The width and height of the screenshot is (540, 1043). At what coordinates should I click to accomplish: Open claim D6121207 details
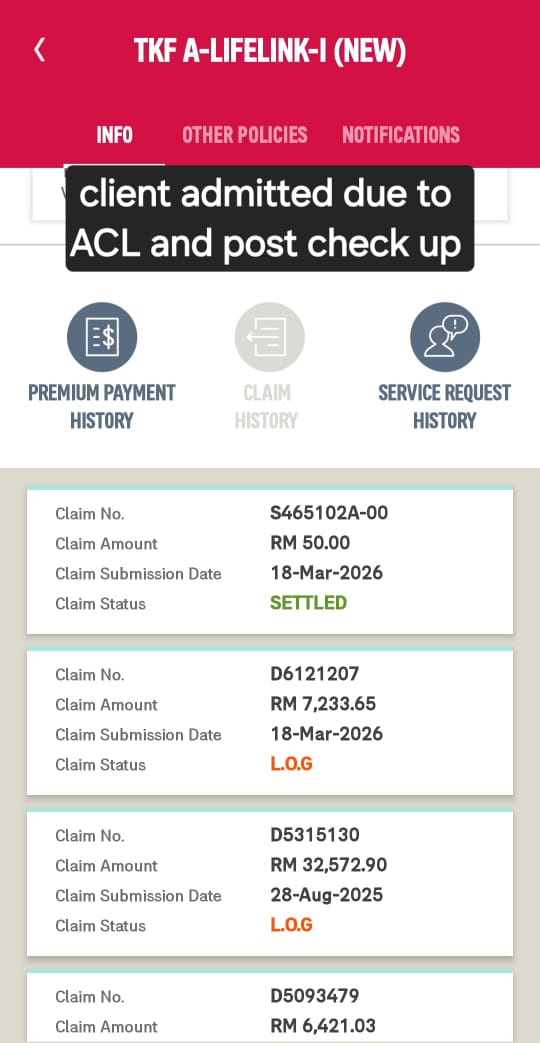pos(270,721)
